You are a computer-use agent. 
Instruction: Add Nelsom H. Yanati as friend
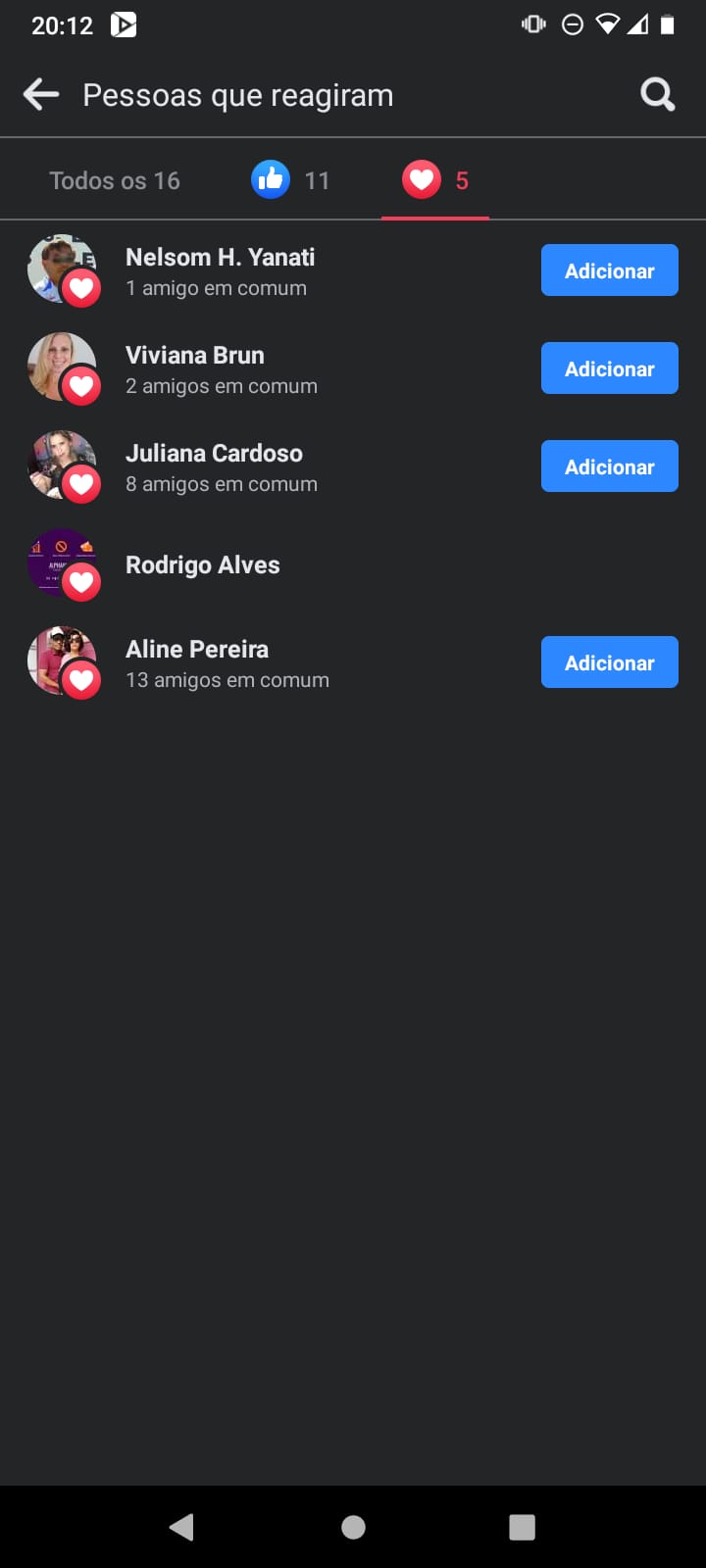609,270
